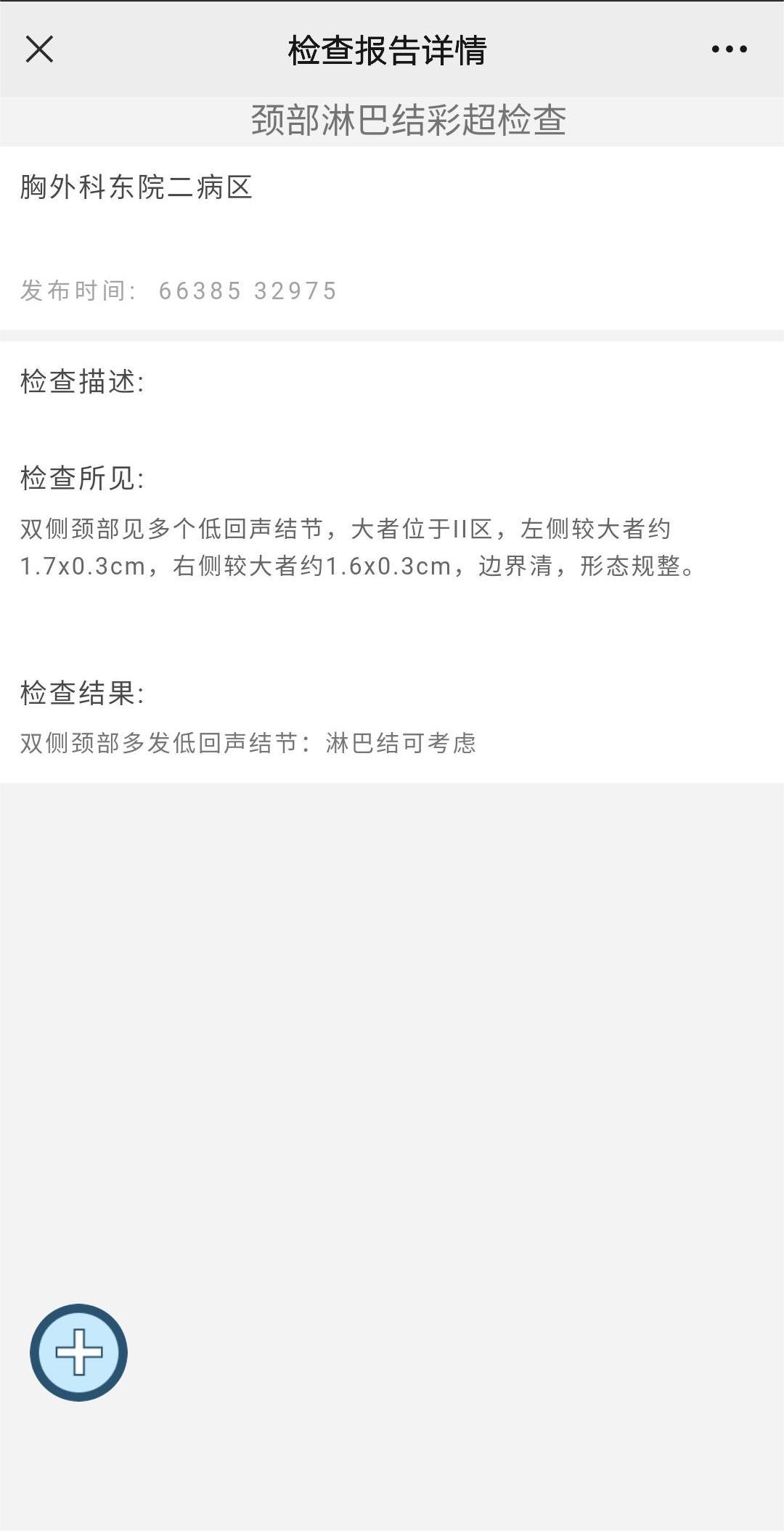Click the X icon at top left

coord(39,49)
